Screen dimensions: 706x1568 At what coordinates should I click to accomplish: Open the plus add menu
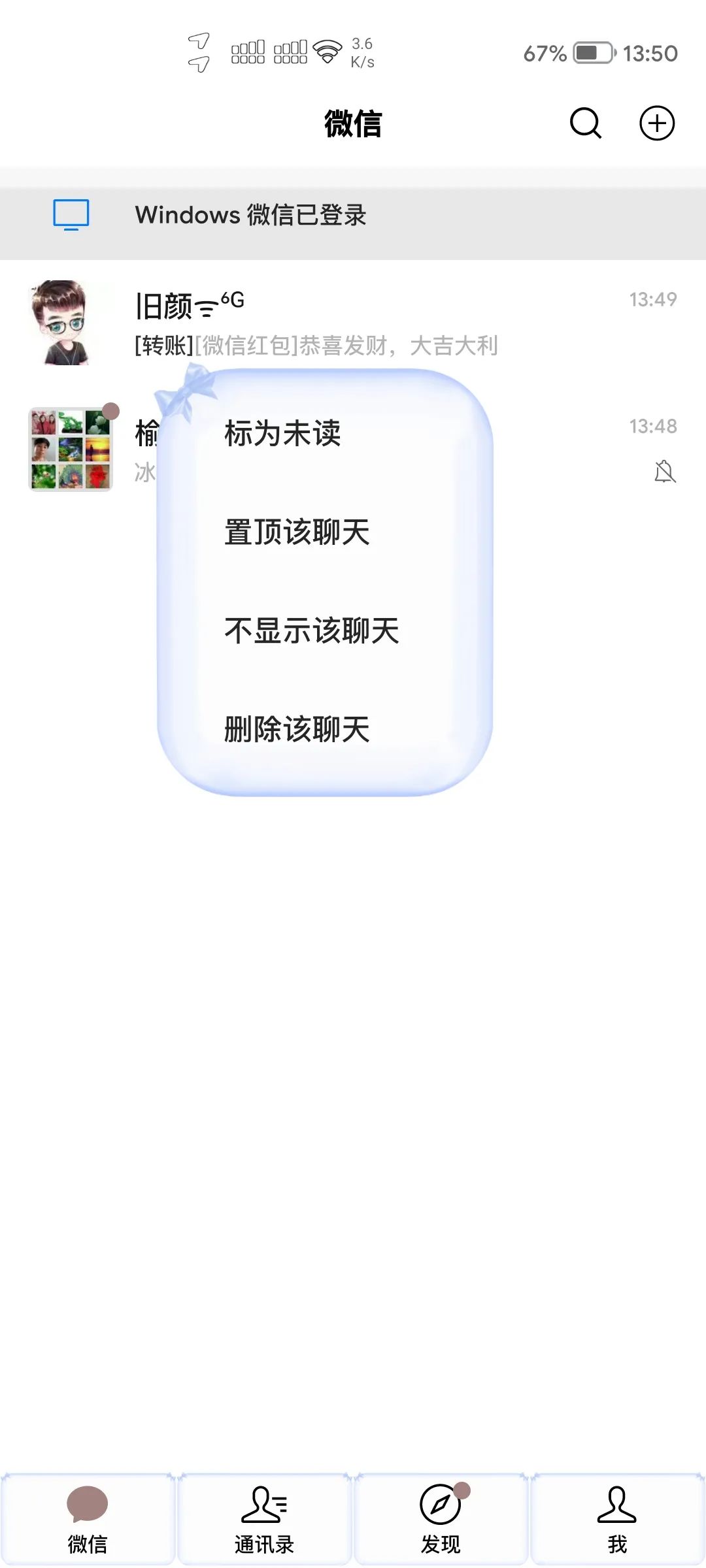point(656,123)
